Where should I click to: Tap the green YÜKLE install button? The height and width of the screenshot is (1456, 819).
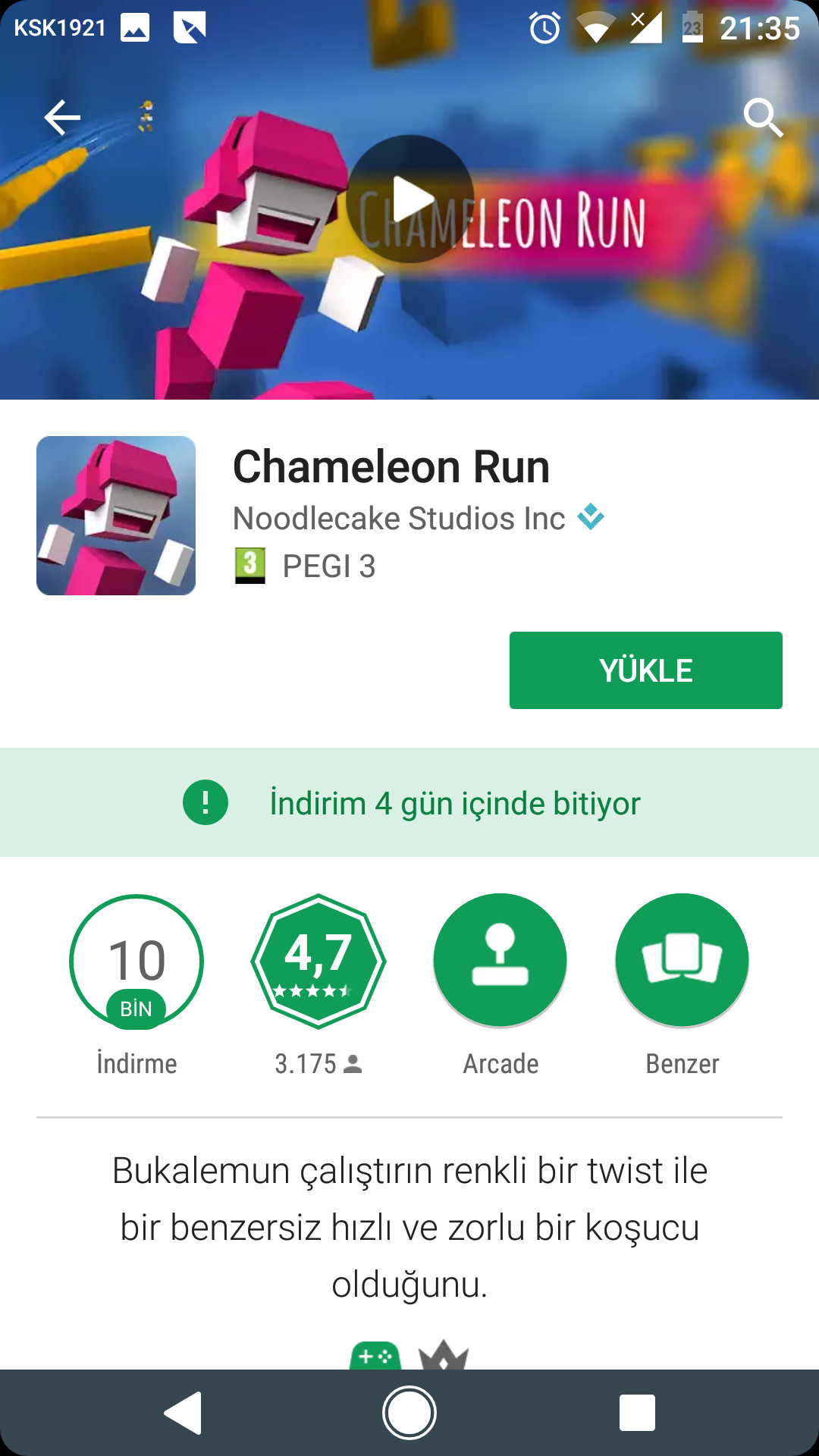pyautogui.click(x=645, y=670)
